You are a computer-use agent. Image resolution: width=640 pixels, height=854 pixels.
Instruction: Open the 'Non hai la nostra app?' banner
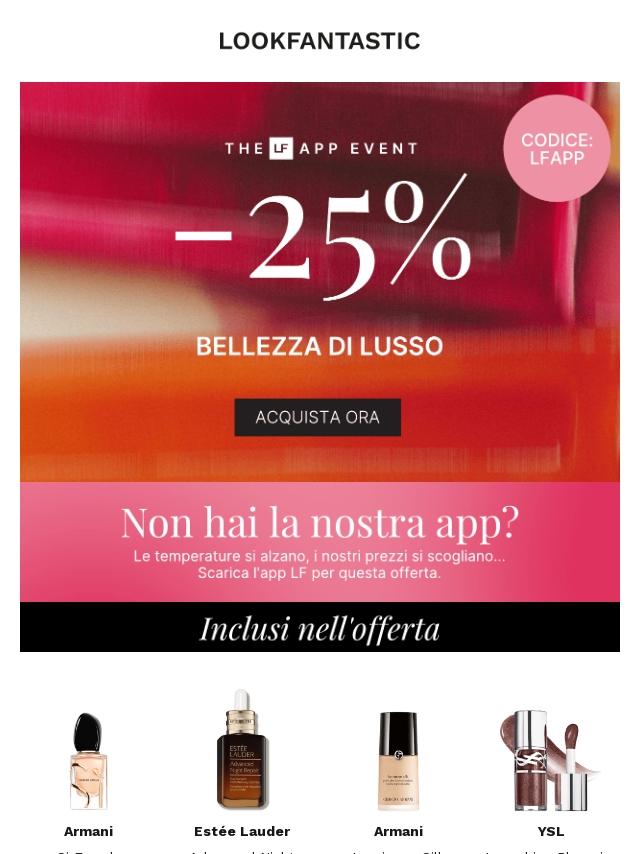(320, 541)
